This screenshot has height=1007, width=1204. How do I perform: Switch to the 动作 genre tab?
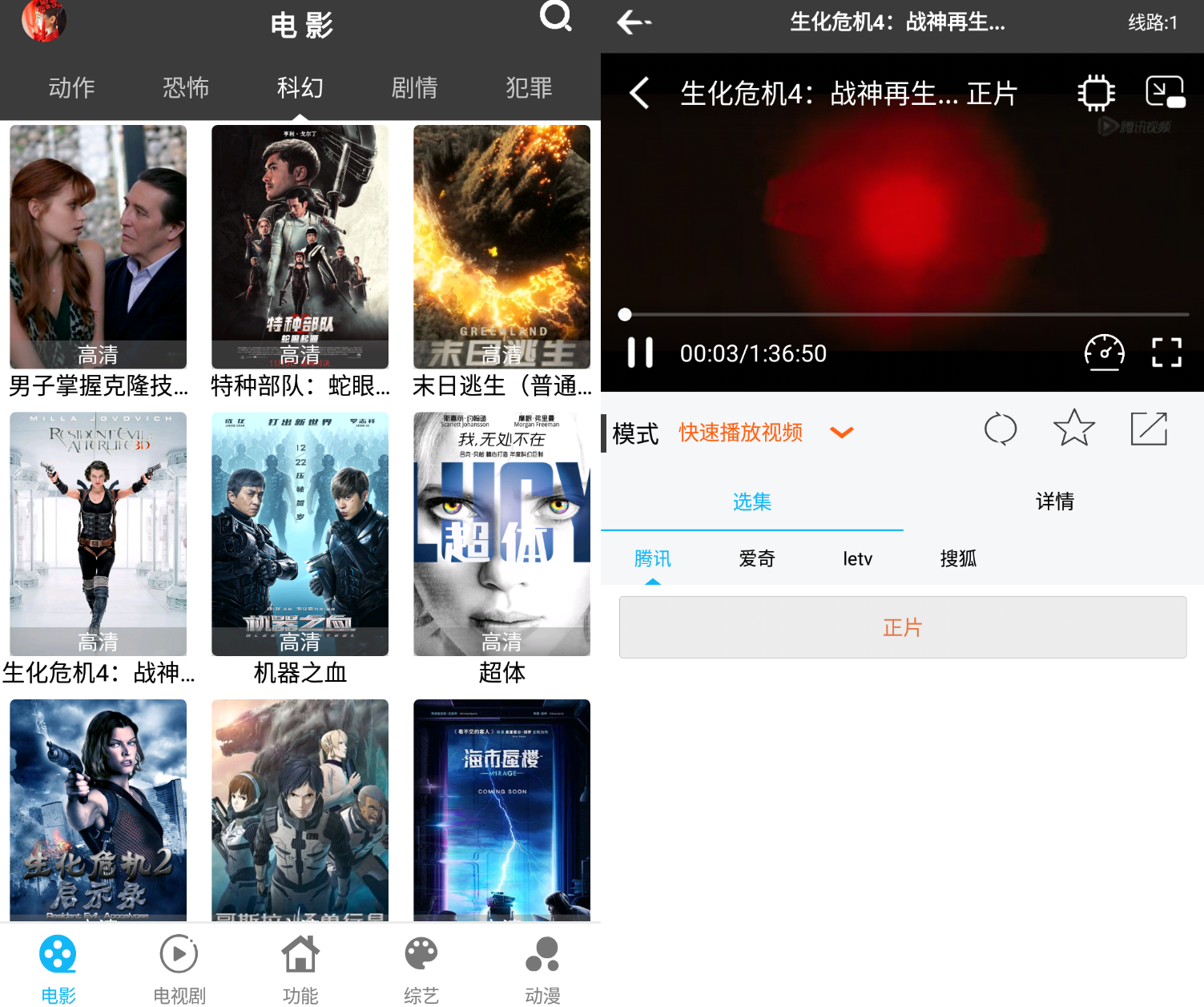tap(71, 87)
